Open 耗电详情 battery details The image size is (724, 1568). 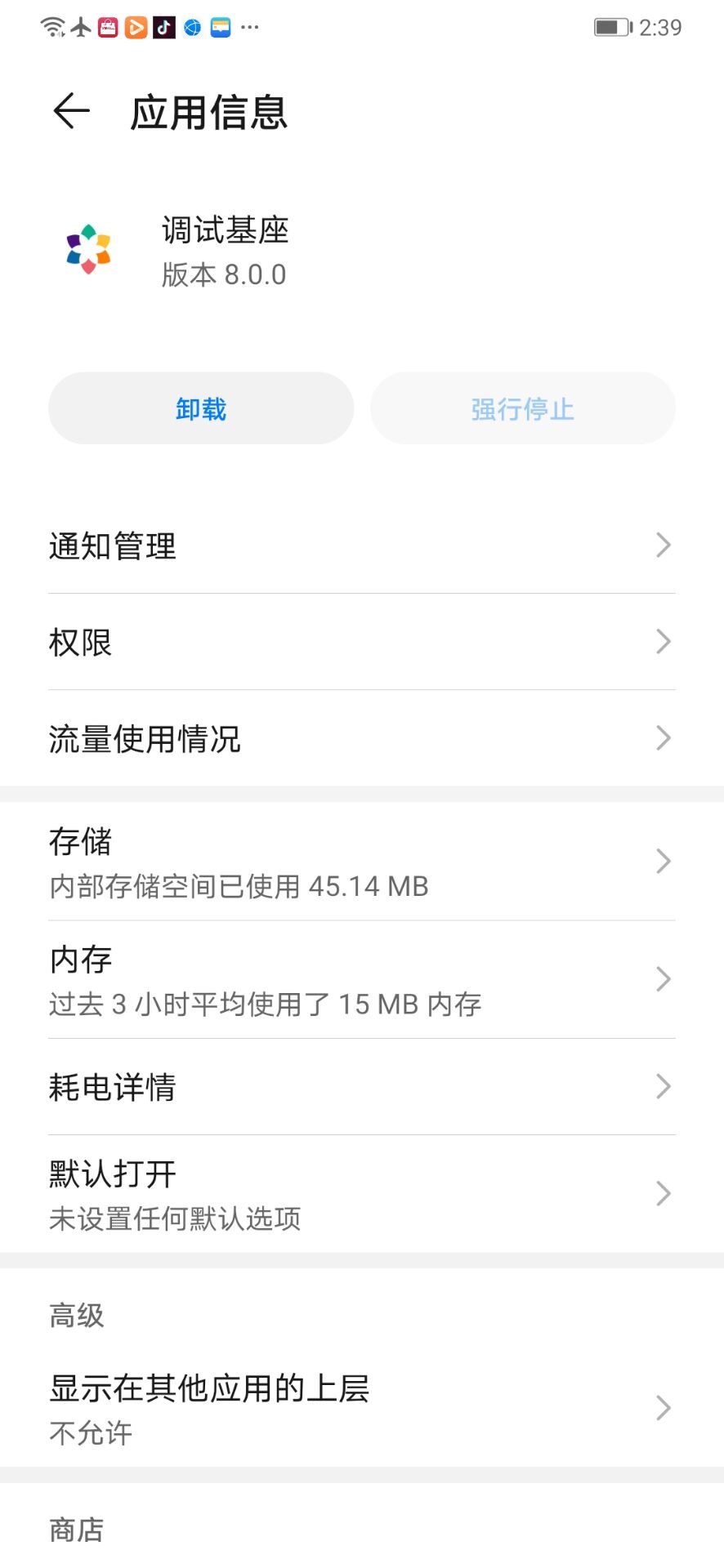[361, 1087]
